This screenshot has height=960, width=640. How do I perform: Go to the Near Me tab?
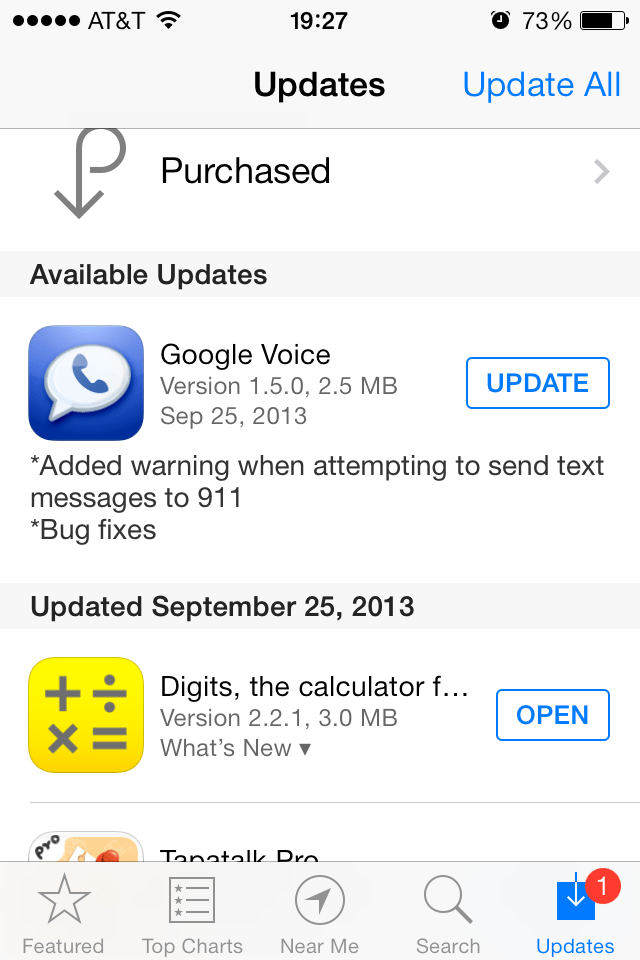(320, 913)
